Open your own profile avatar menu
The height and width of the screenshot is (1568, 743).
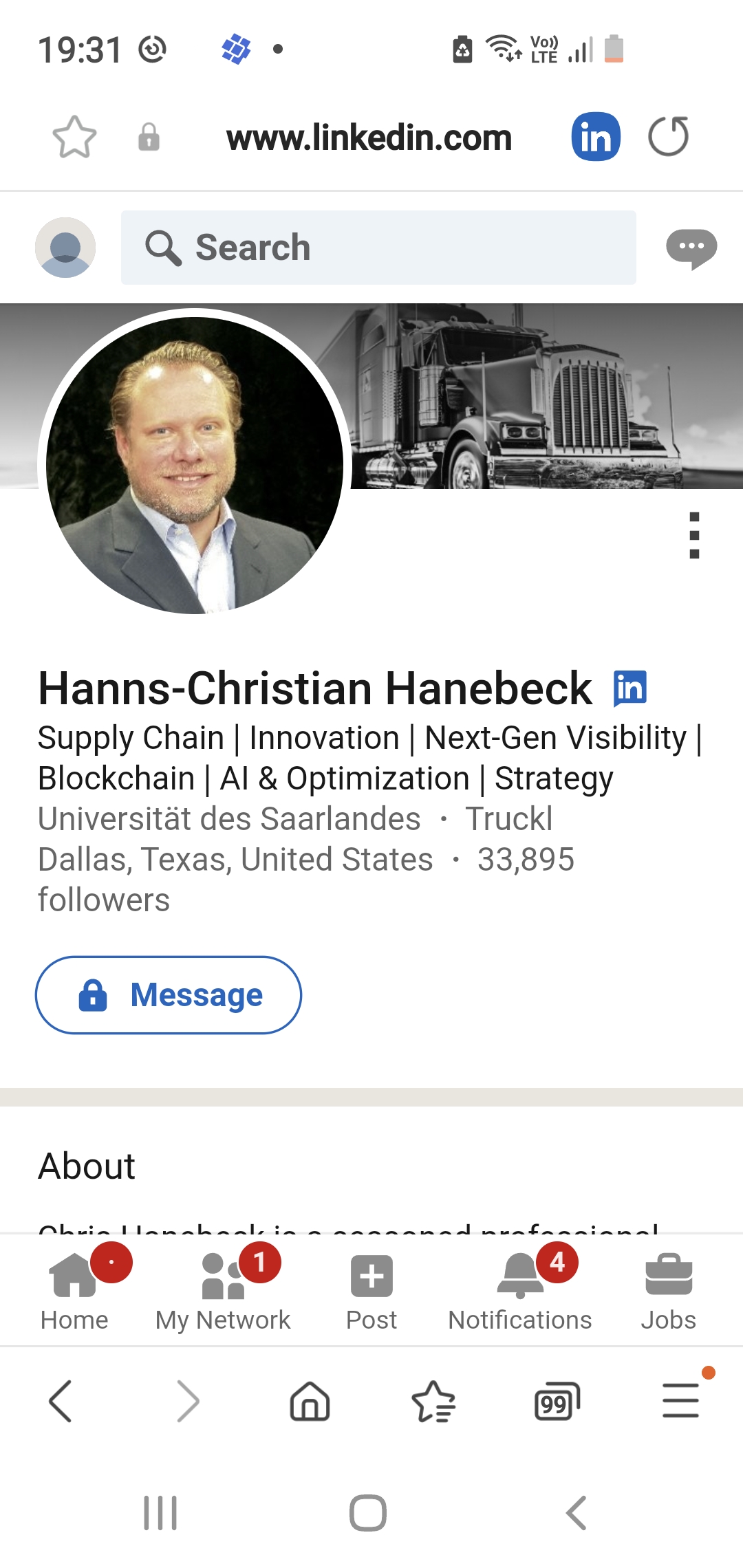click(65, 248)
